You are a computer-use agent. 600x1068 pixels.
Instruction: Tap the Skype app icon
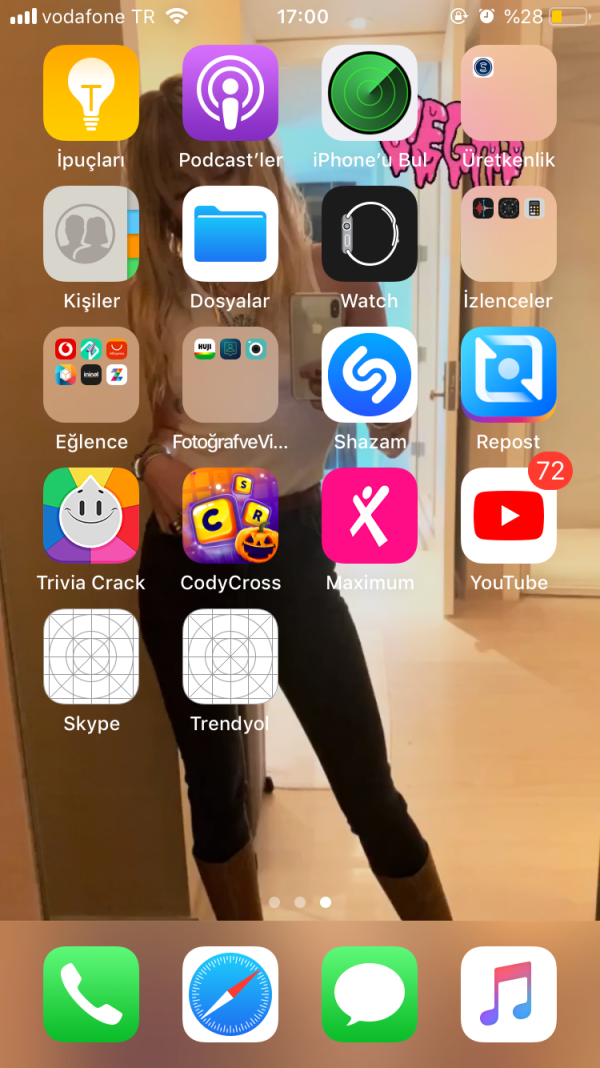click(x=91, y=657)
